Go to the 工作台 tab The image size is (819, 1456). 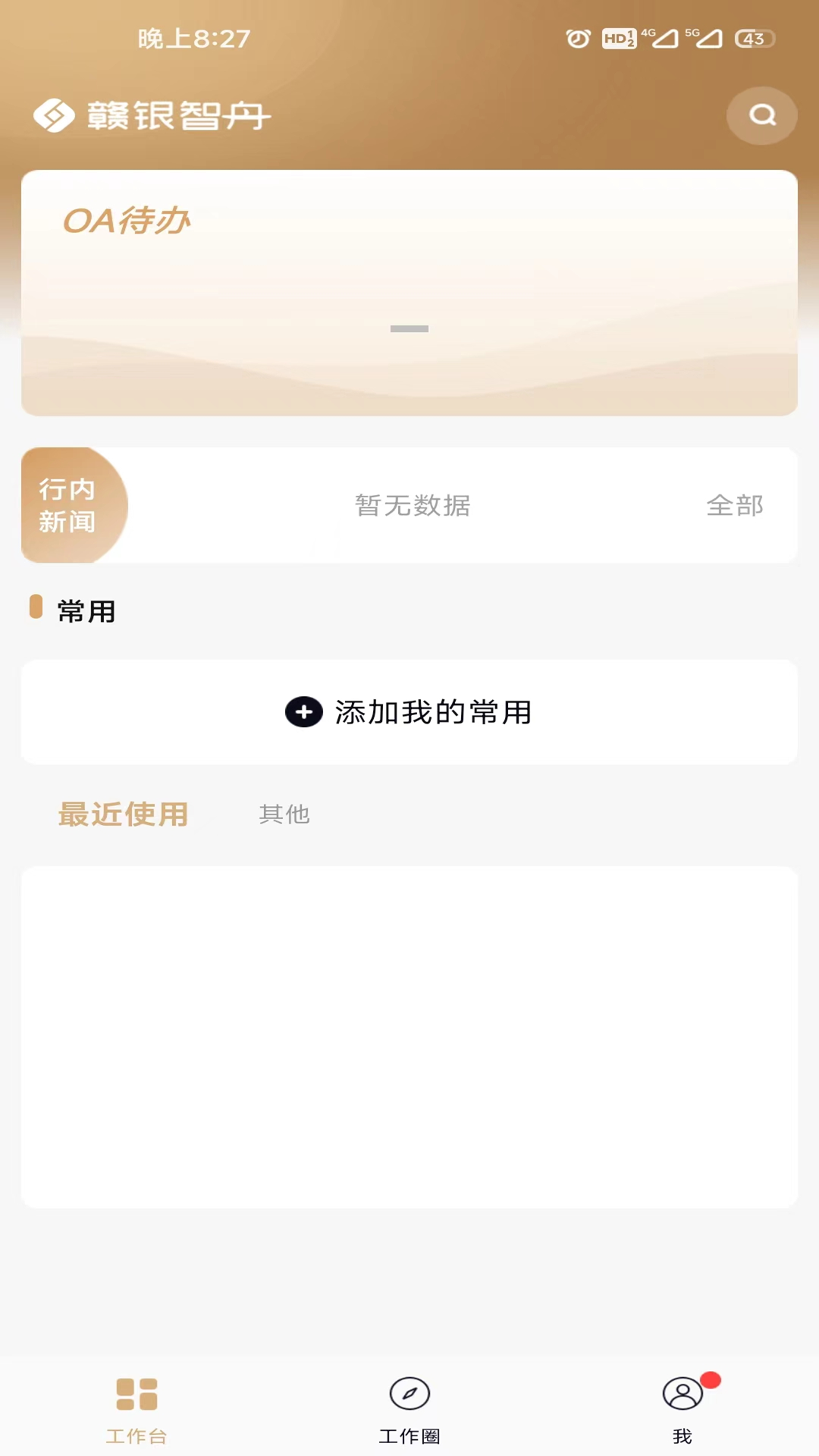pos(136,1409)
